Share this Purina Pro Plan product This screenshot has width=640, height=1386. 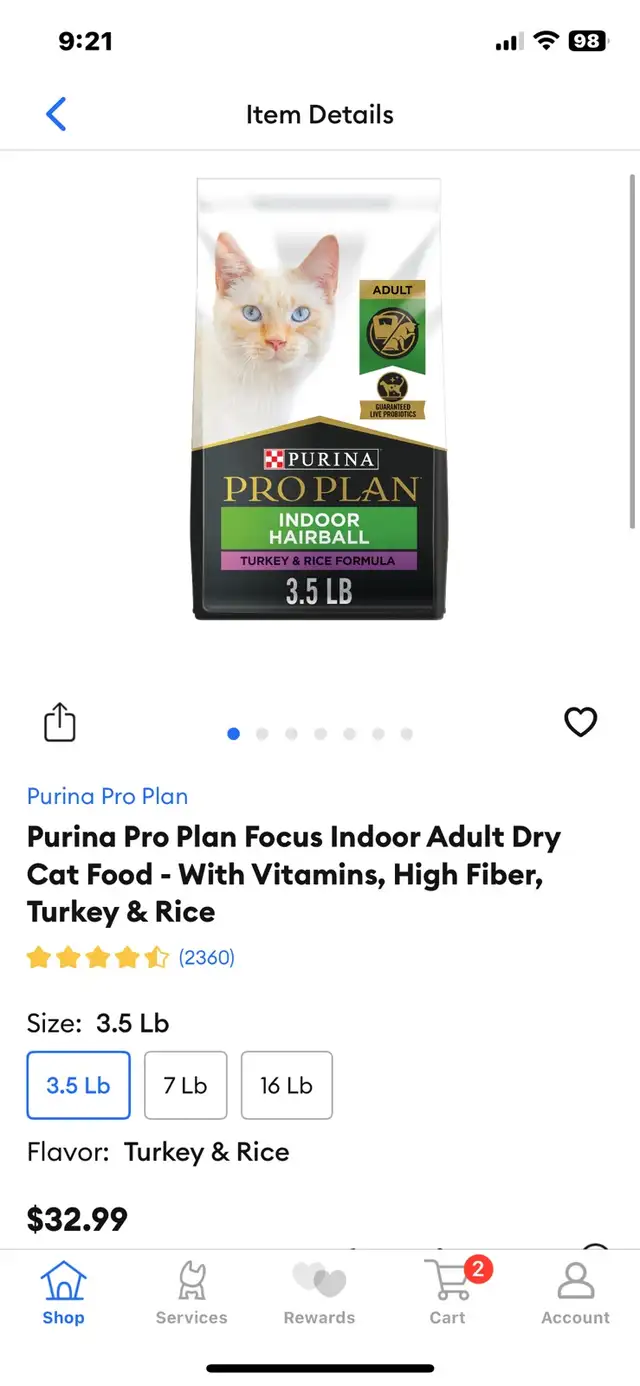point(60,723)
